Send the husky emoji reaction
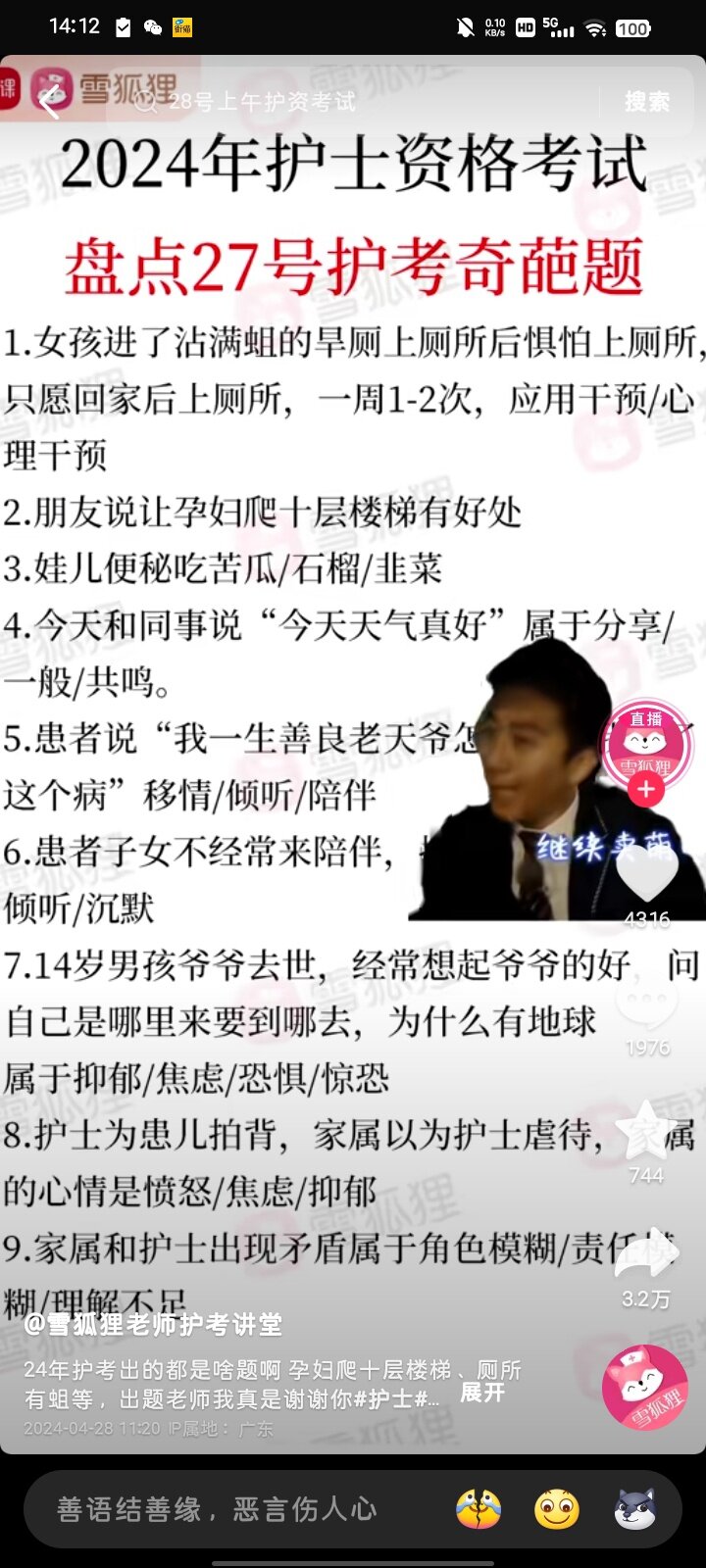The image size is (706, 1568). tap(634, 1510)
